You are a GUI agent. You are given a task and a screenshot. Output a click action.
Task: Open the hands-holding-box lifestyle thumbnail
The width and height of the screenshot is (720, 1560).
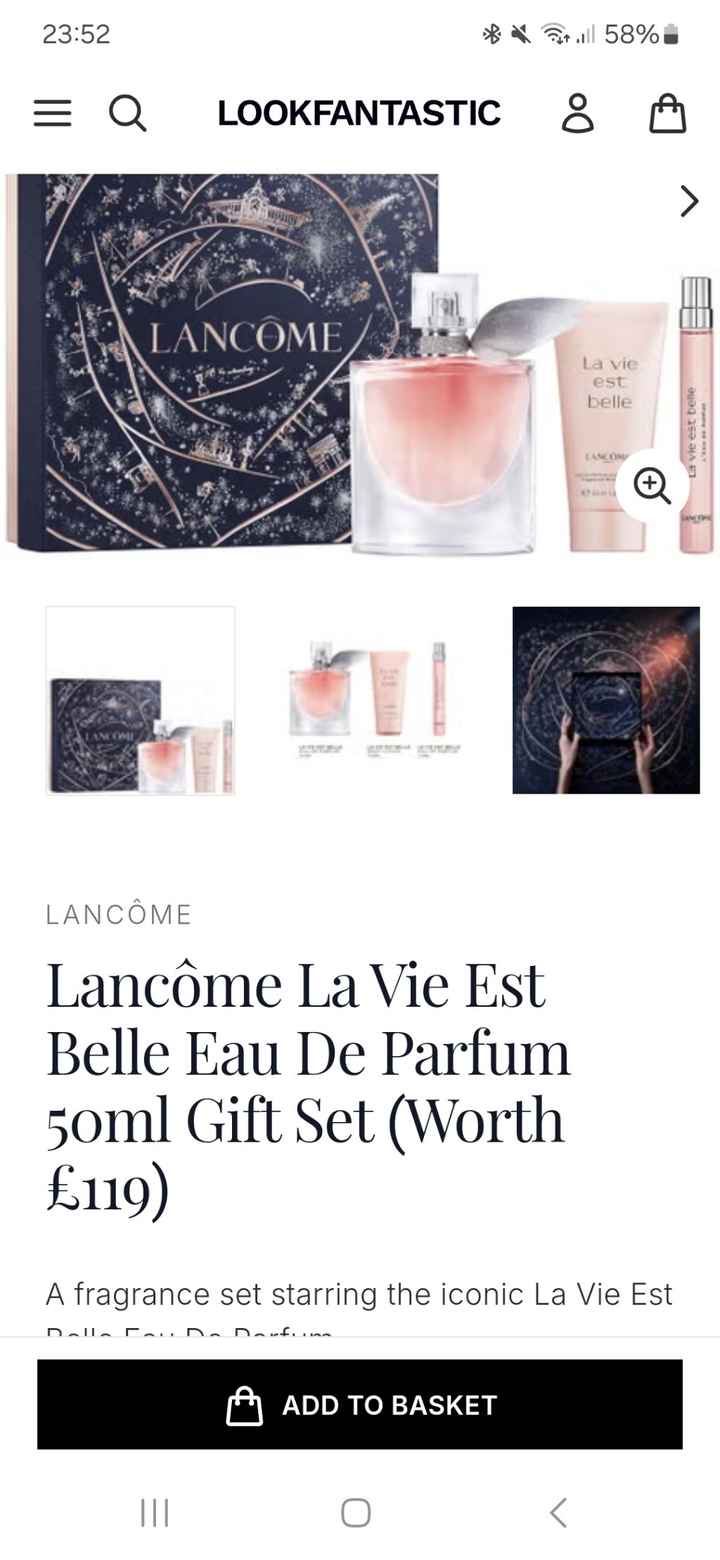(606, 700)
